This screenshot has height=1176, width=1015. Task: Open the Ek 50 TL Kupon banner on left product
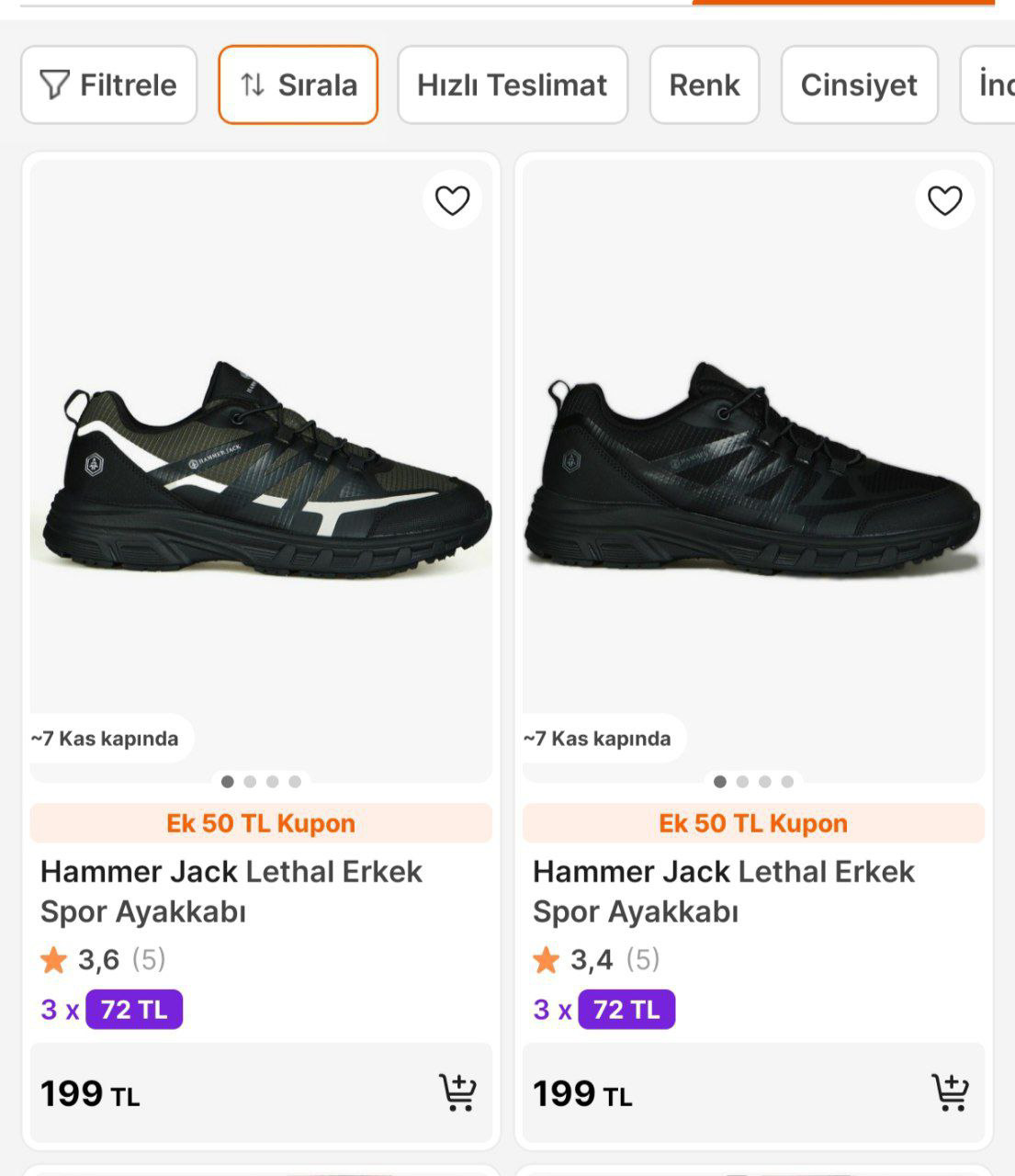click(x=261, y=822)
